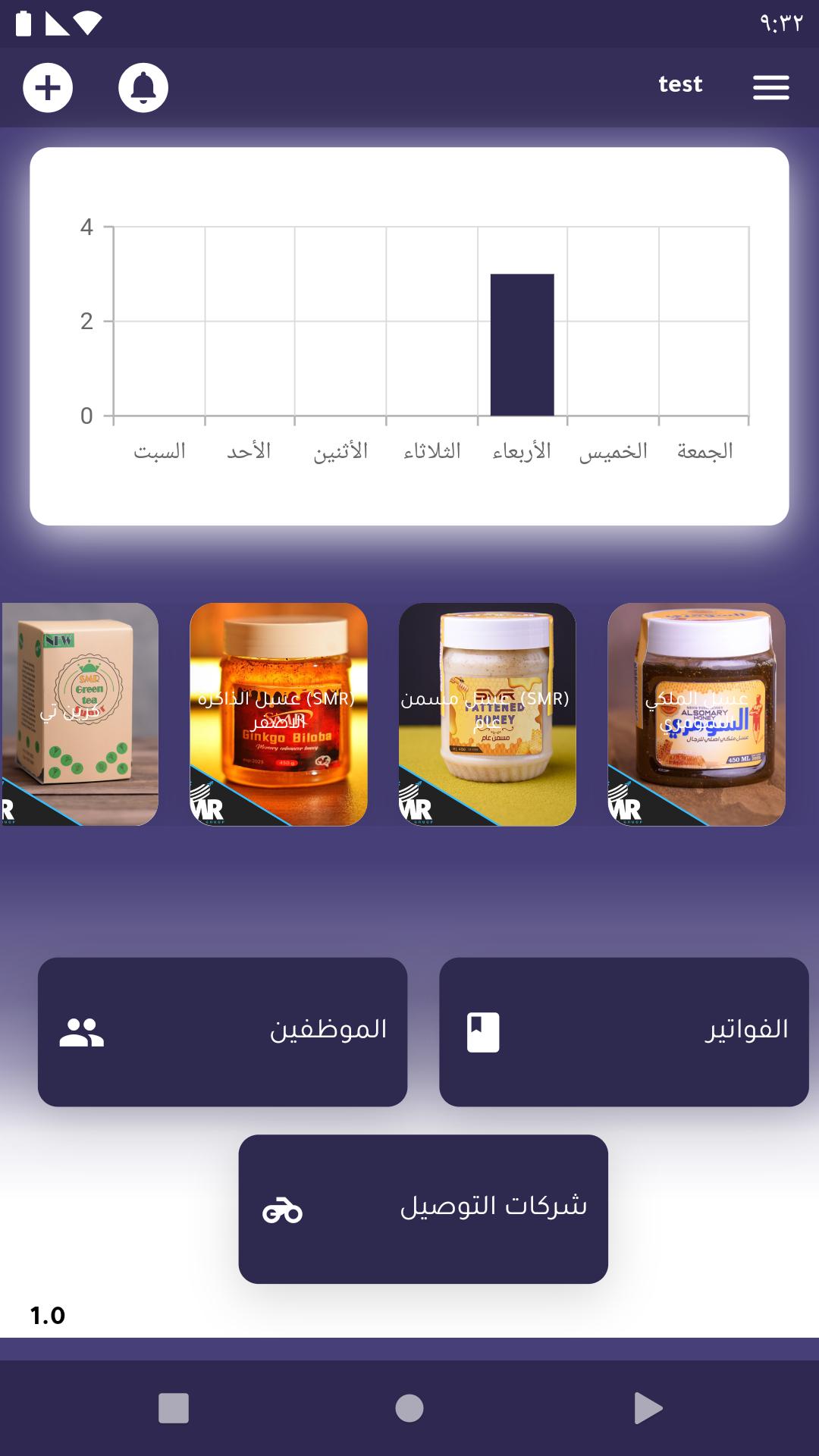The height and width of the screenshot is (1456, 819).
Task: Open the hamburger drawer menu
Action: [x=771, y=87]
